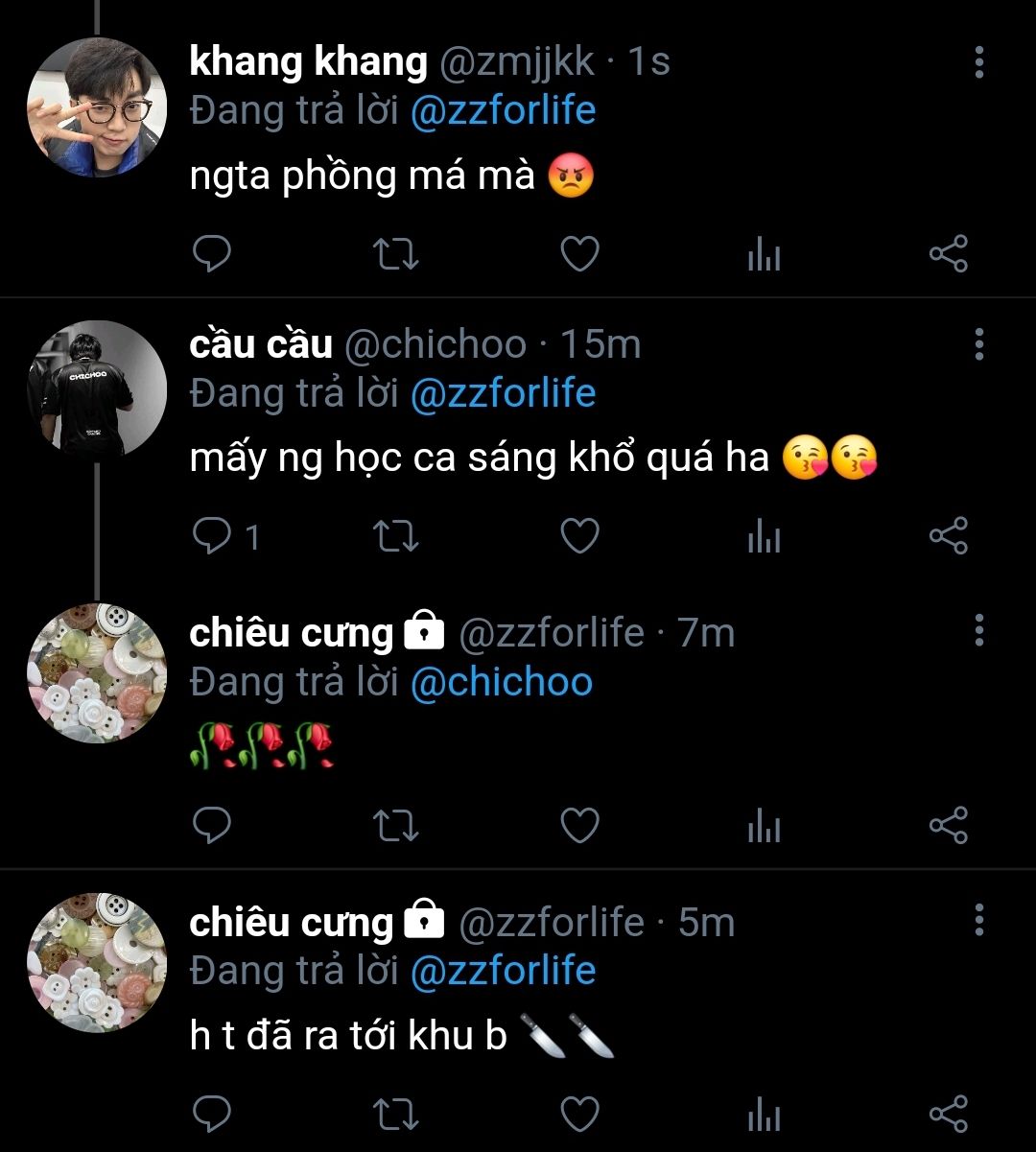This screenshot has height=1152, width=1036.
Task: Like khang khang's reply
Action: (579, 255)
